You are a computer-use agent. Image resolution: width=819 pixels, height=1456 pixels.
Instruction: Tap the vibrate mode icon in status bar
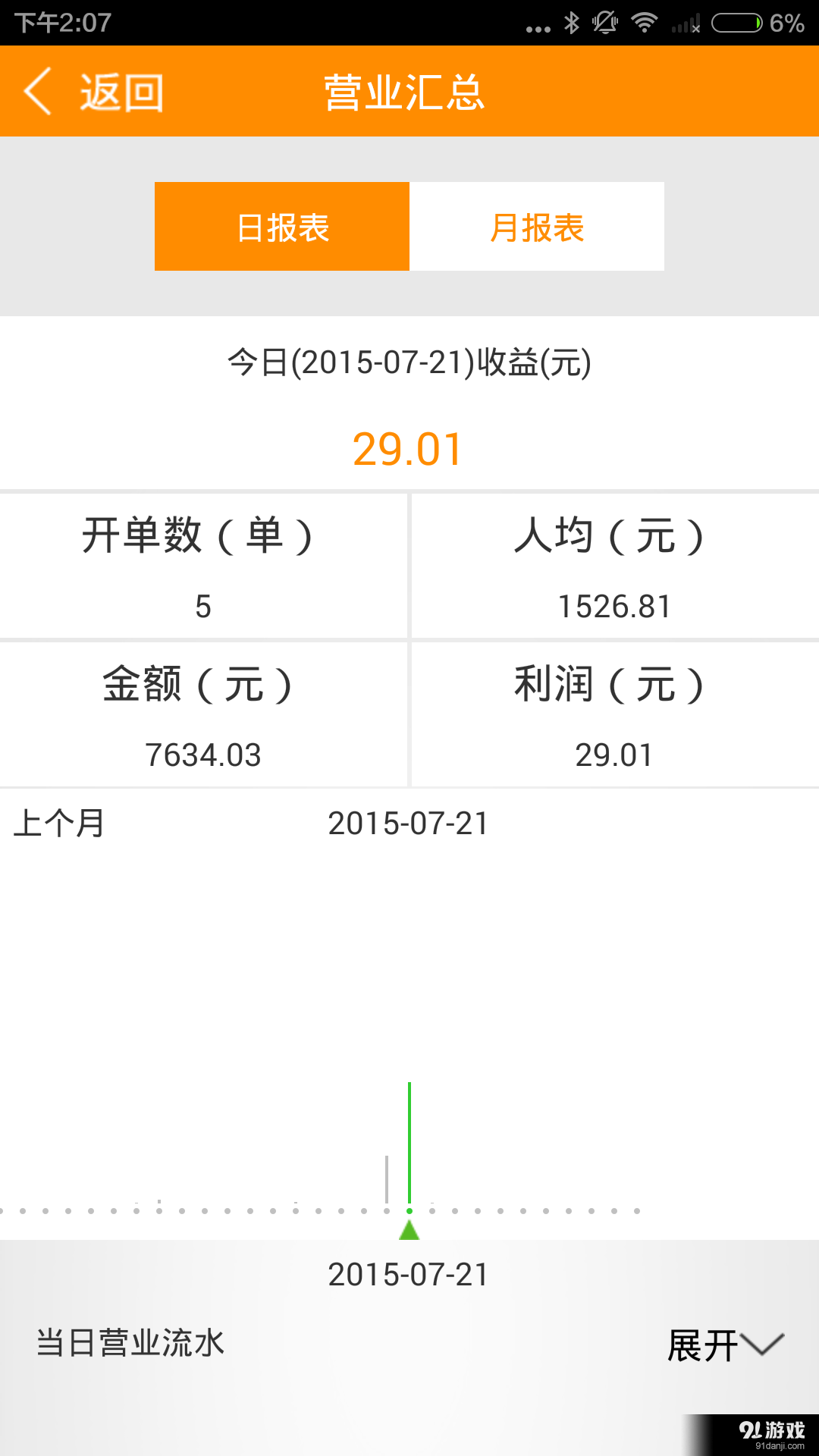tap(605, 22)
